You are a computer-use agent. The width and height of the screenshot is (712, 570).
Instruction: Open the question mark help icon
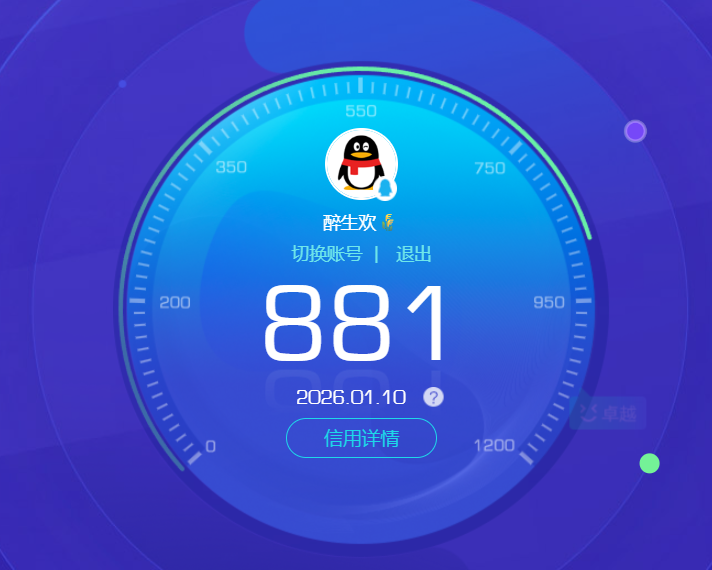433,397
